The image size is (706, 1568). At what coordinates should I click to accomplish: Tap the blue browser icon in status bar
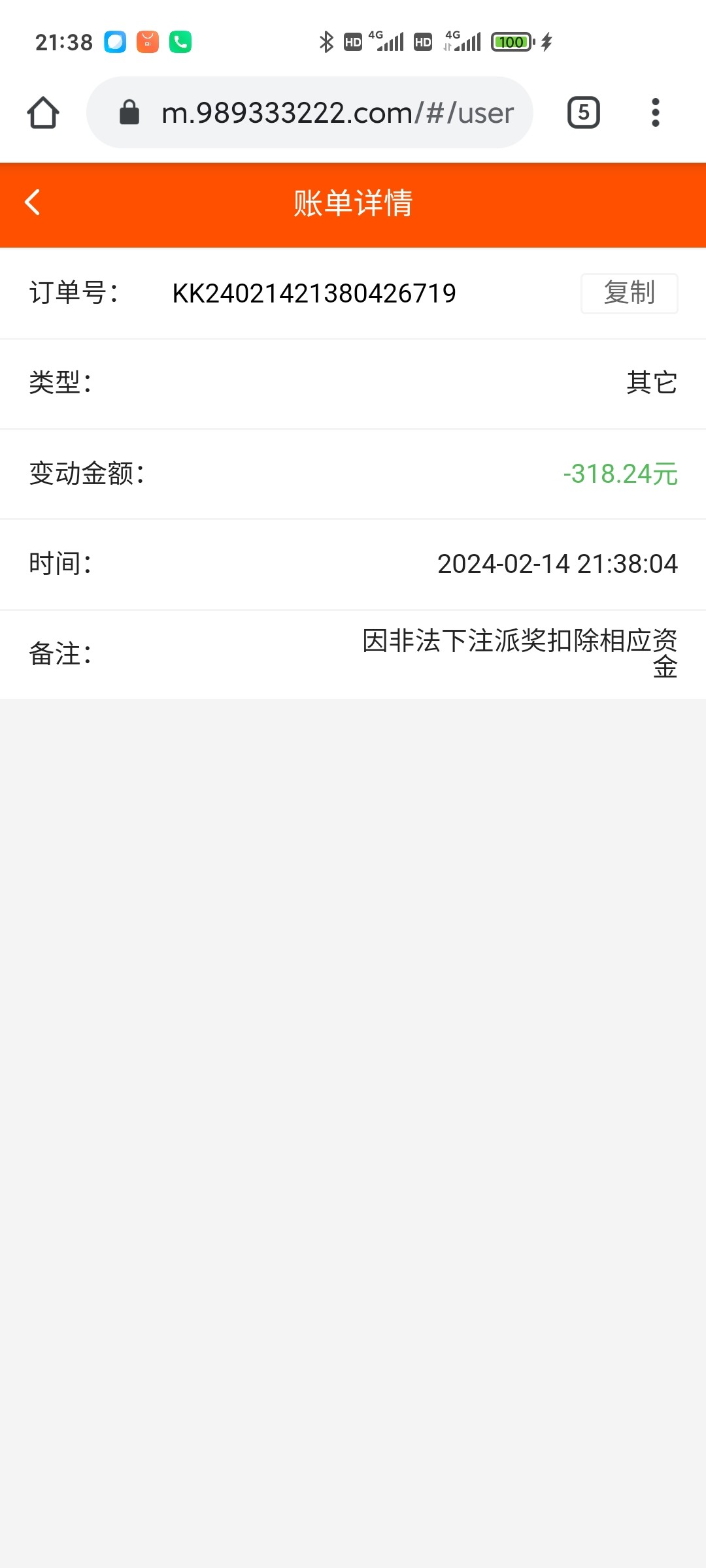[x=114, y=42]
